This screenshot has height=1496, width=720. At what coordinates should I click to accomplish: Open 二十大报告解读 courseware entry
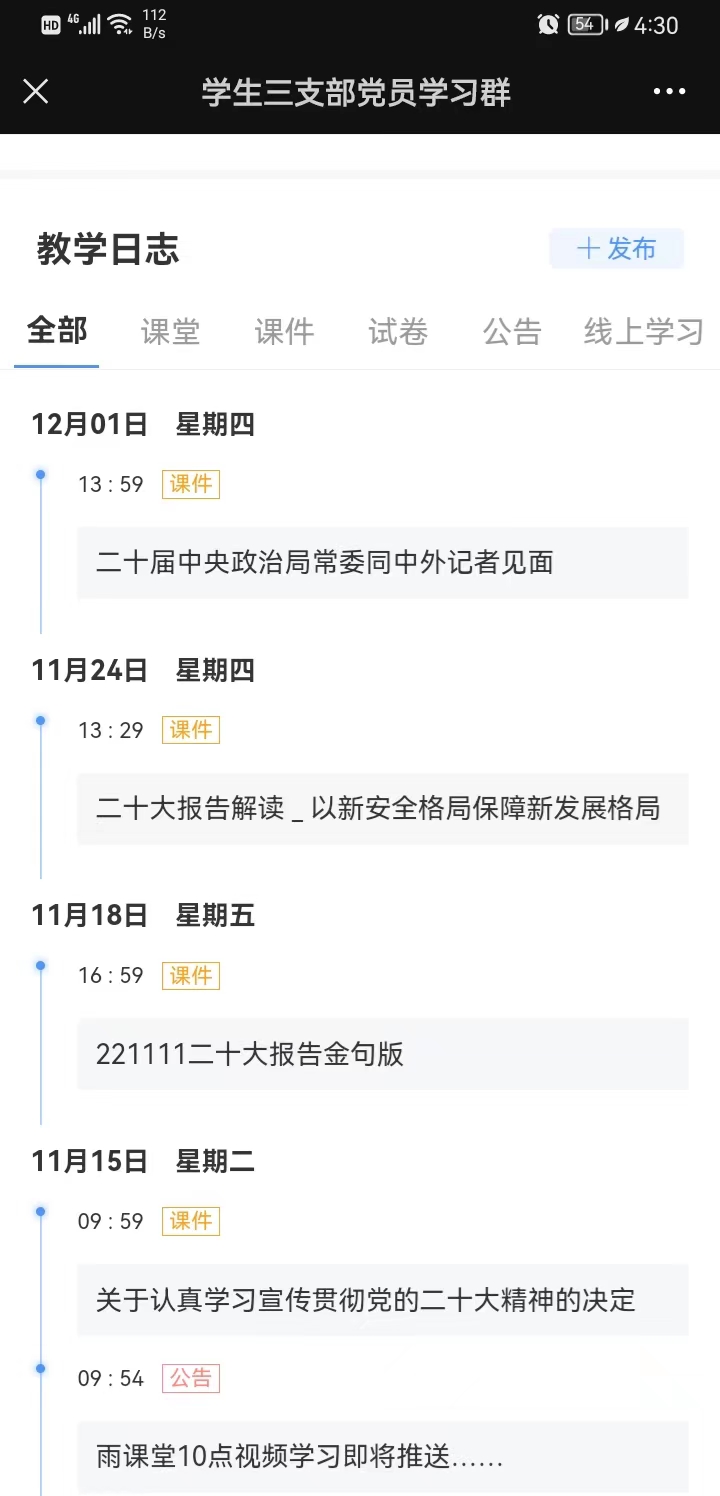tap(382, 808)
